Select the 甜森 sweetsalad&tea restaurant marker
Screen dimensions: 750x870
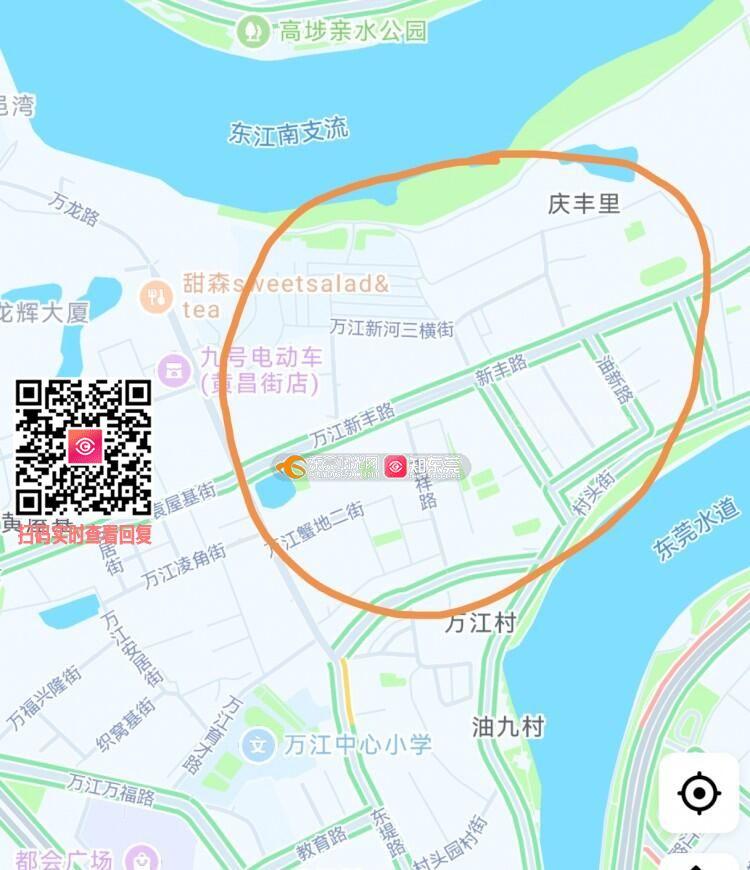(156, 295)
